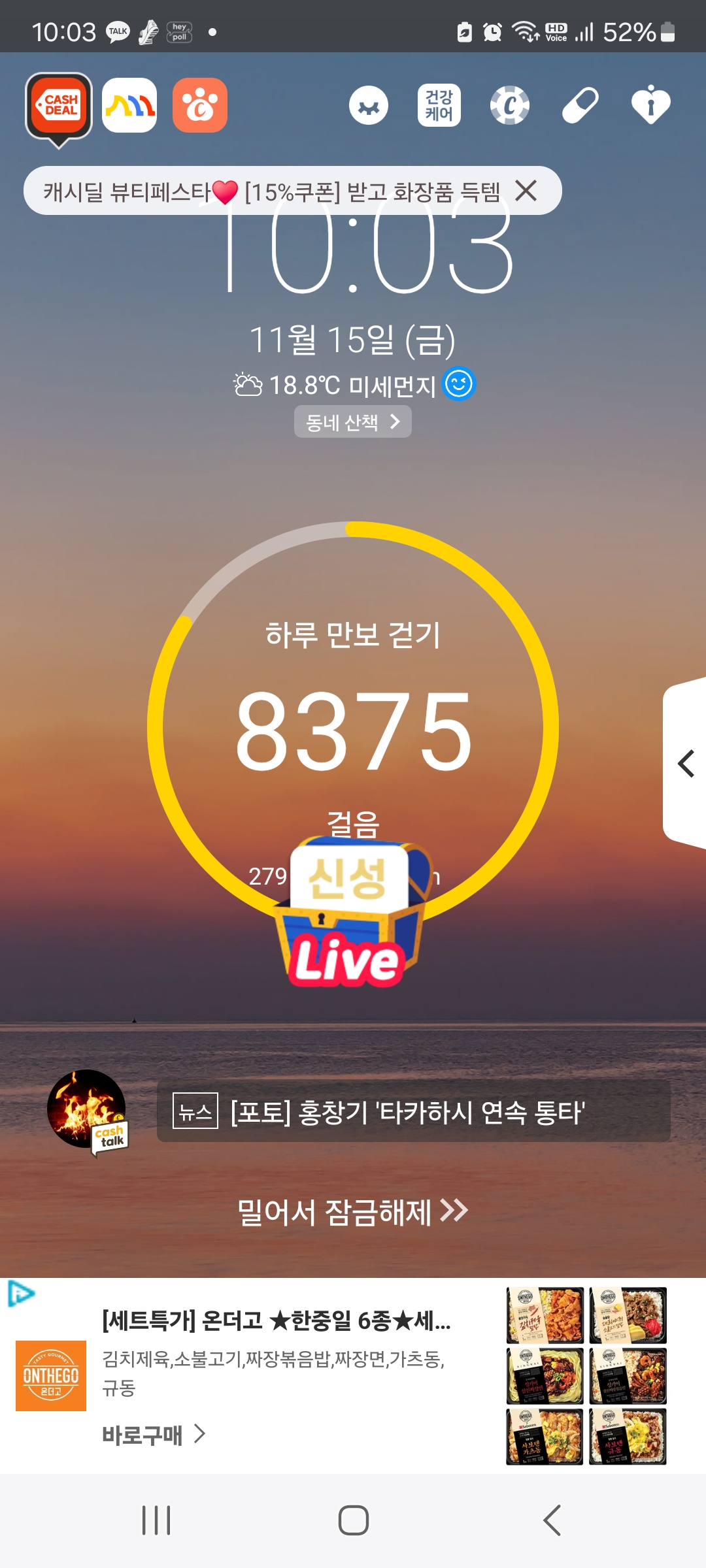Open the 온더고 meal set ad images
This screenshot has width=706, height=1568.
pyautogui.click(x=586, y=1375)
